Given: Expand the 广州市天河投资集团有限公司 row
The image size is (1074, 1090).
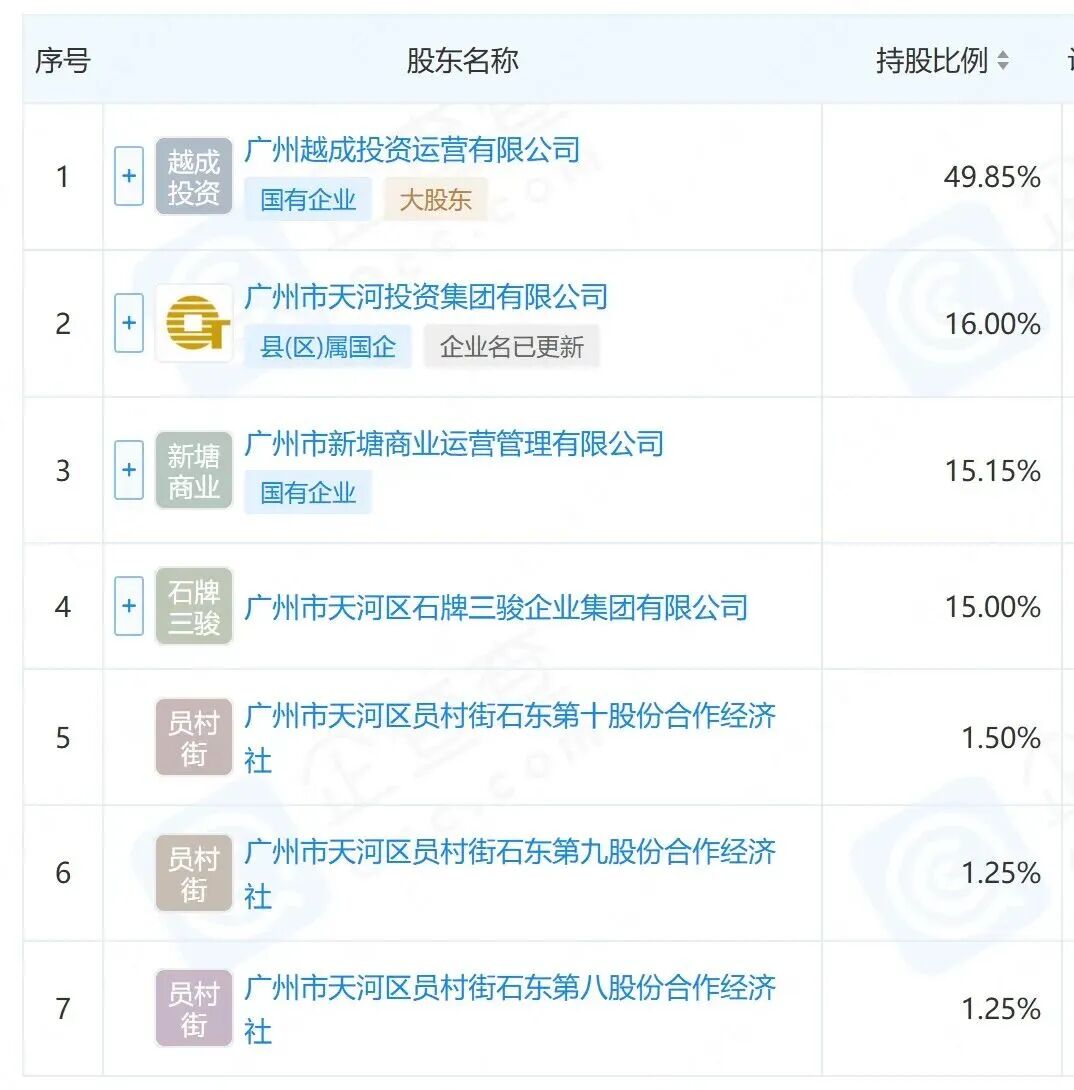Looking at the screenshot, I should [129, 324].
